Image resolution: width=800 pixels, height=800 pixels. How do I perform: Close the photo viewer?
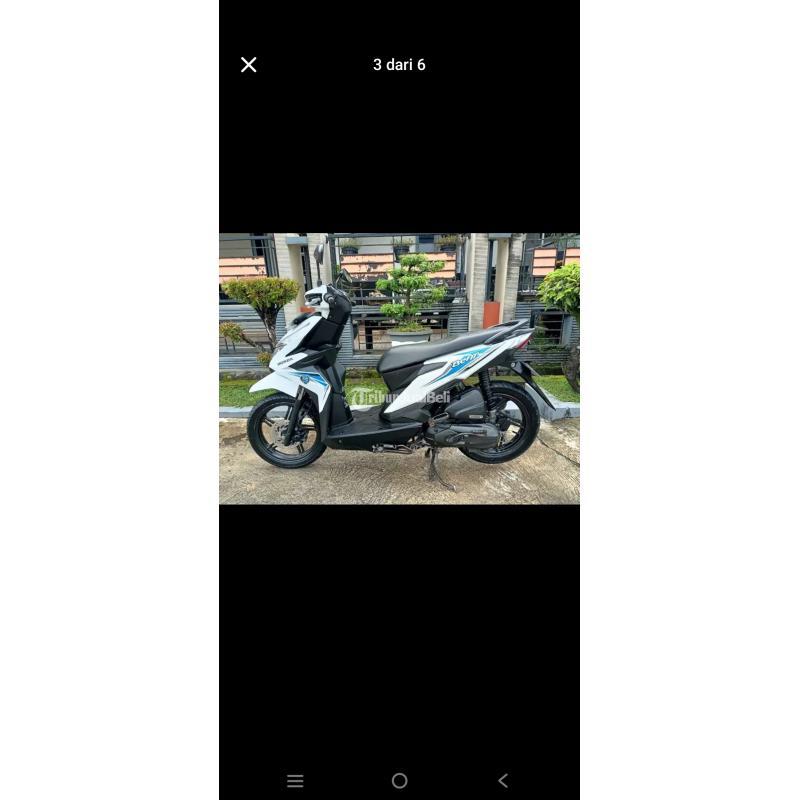tap(249, 65)
